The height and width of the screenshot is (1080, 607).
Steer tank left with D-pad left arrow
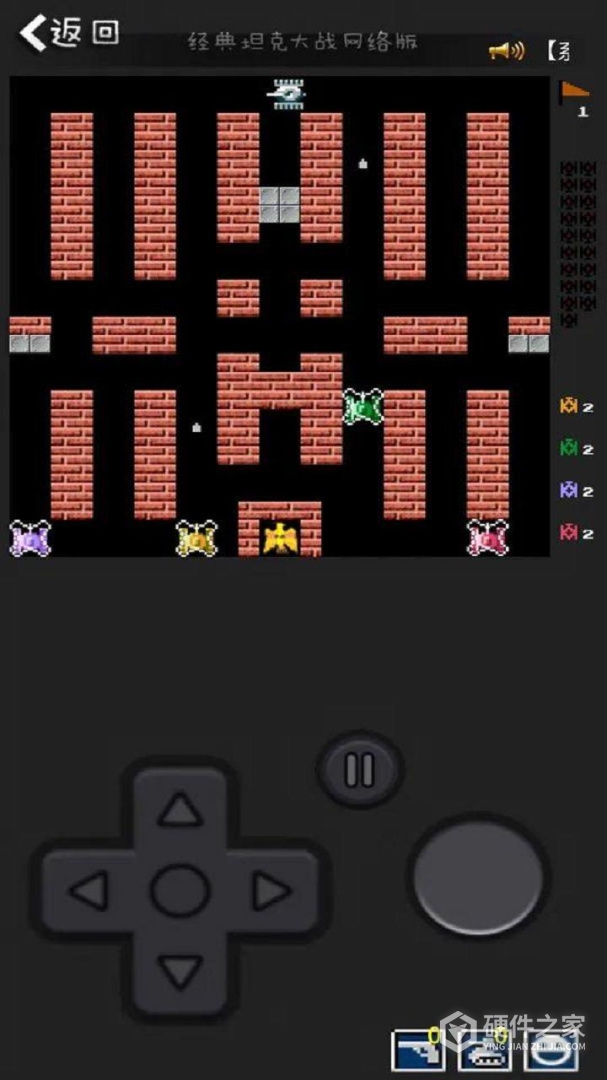tap(91, 890)
